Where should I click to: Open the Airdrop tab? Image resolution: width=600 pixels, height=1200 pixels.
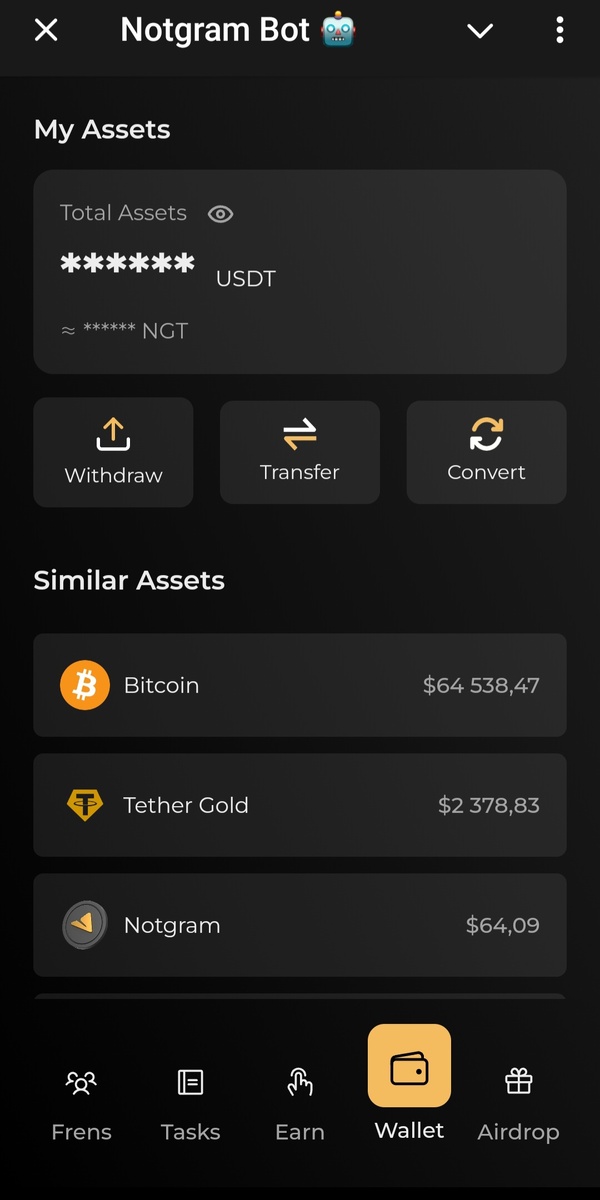click(518, 1104)
